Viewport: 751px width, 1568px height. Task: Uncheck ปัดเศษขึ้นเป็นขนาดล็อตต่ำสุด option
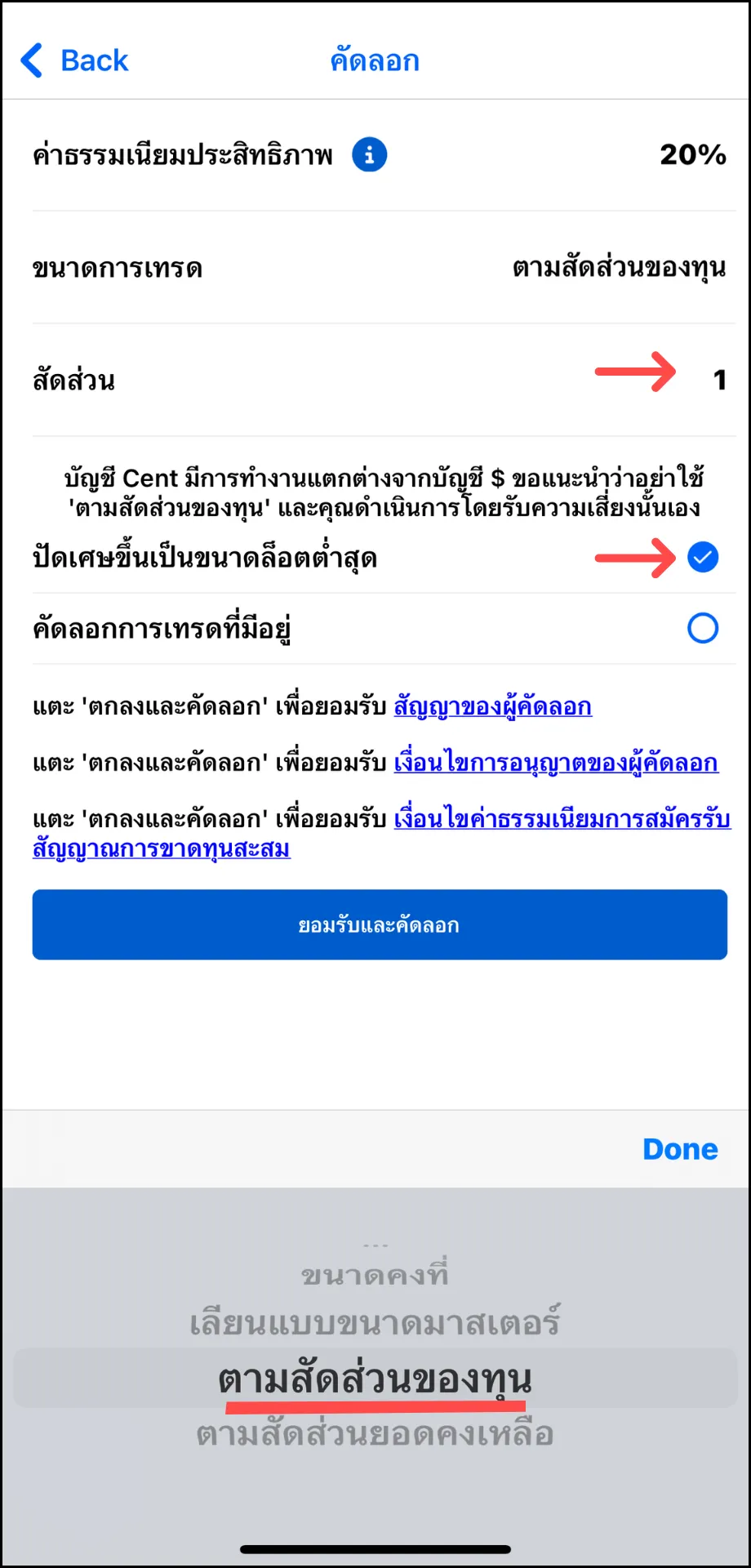pos(703,558)
